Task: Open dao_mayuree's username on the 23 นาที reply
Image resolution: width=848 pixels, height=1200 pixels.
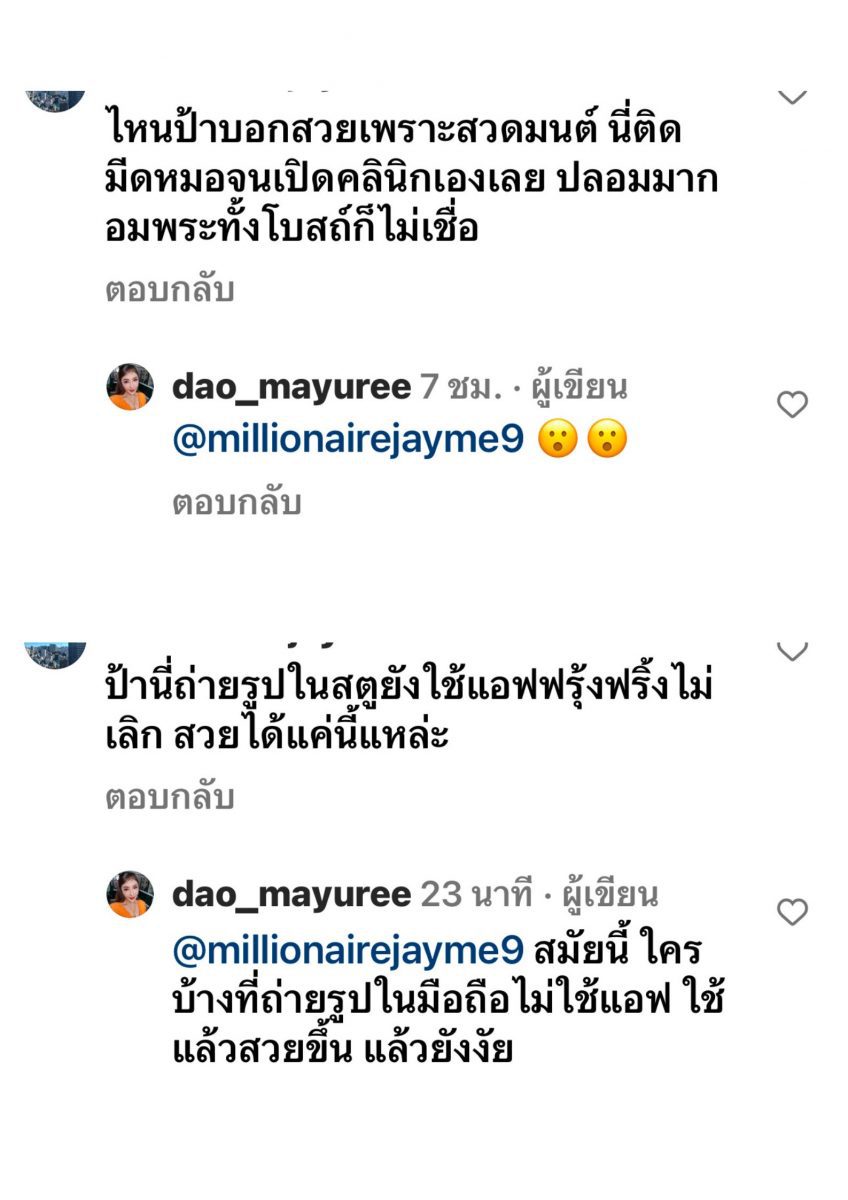Action: pos(291,894)
